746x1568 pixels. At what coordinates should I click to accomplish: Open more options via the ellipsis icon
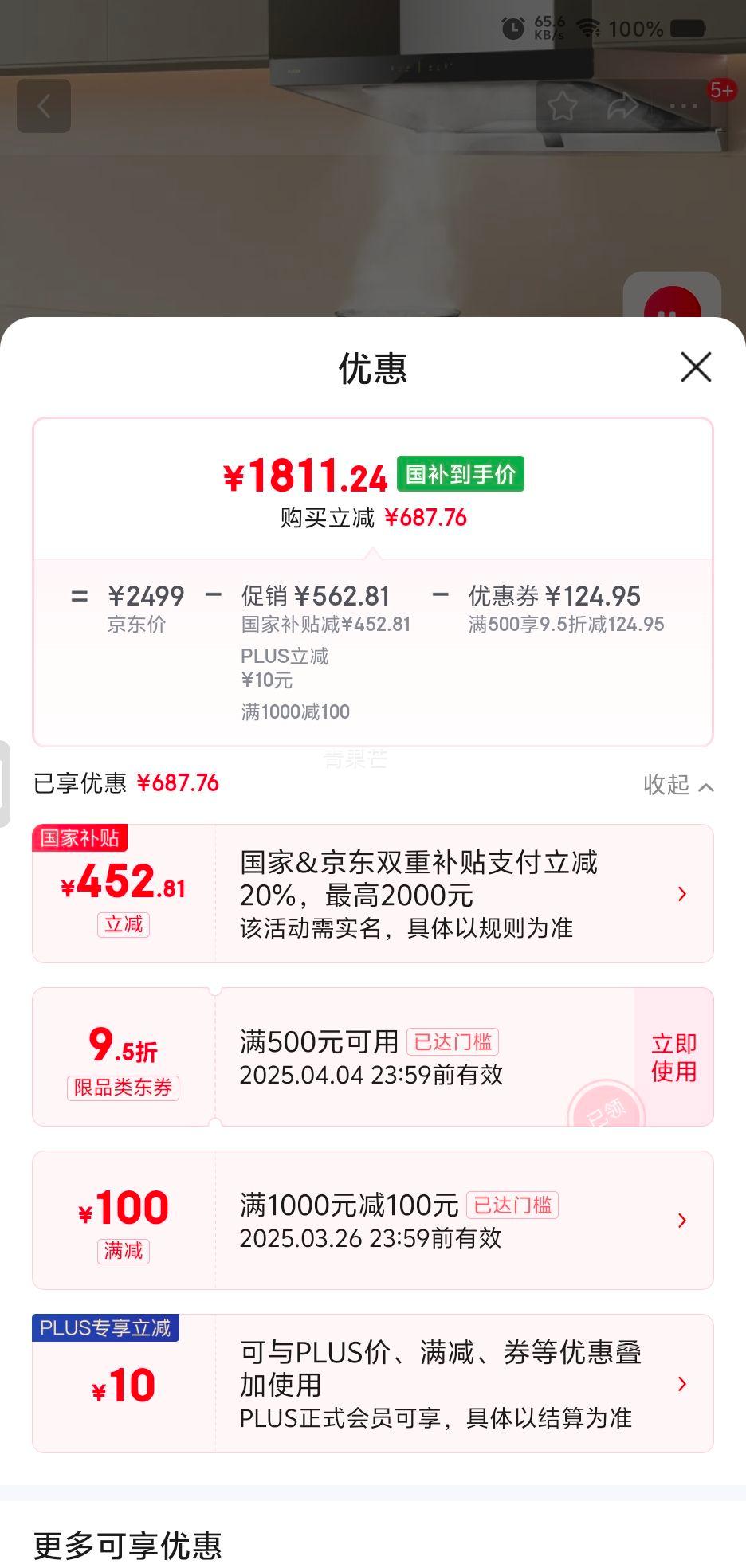tap(680, 106)
